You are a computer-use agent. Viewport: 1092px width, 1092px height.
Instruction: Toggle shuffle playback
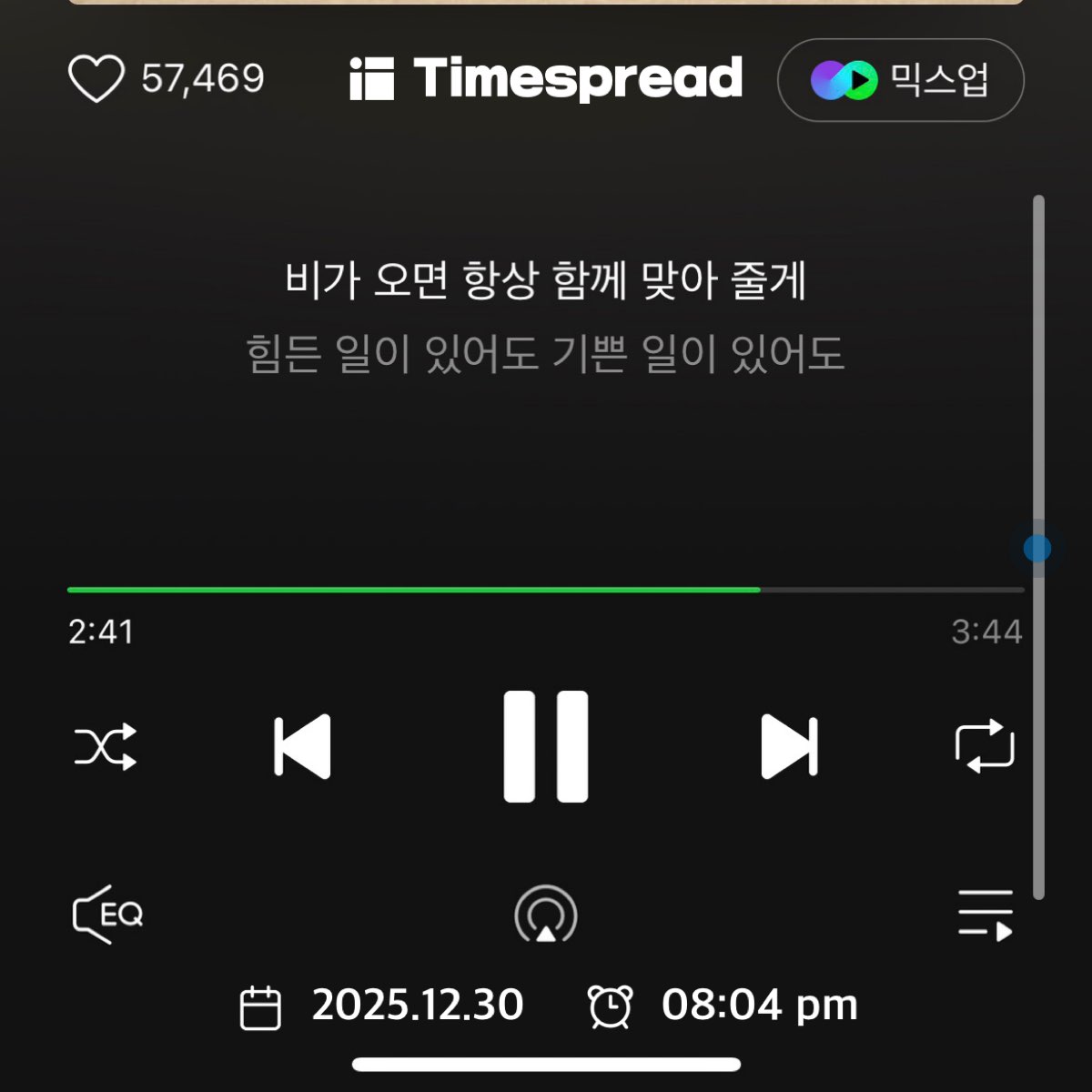pyautogui.click(x=106, y=747)
